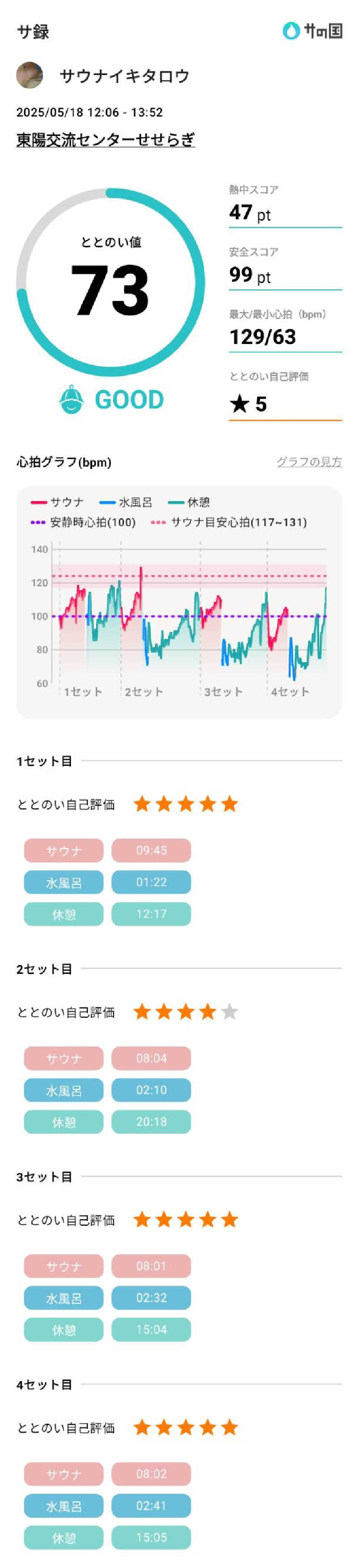Open the 東陽交流センターせせらぎ facility link
Viewport: 358px width, 1568px height.
(x=105, y=140)
